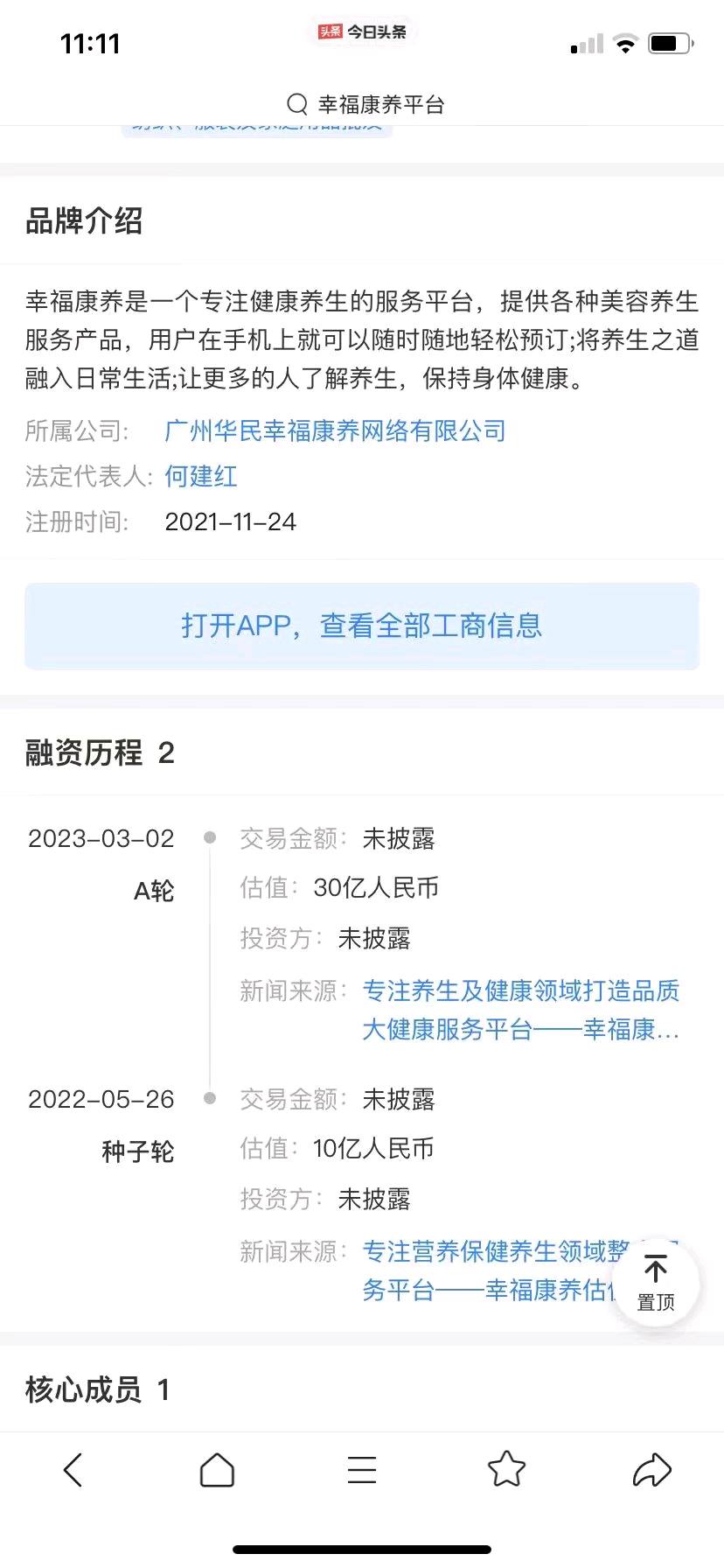Open the 广州华民幸福康养网络有限公司 company link

(335, 430)
